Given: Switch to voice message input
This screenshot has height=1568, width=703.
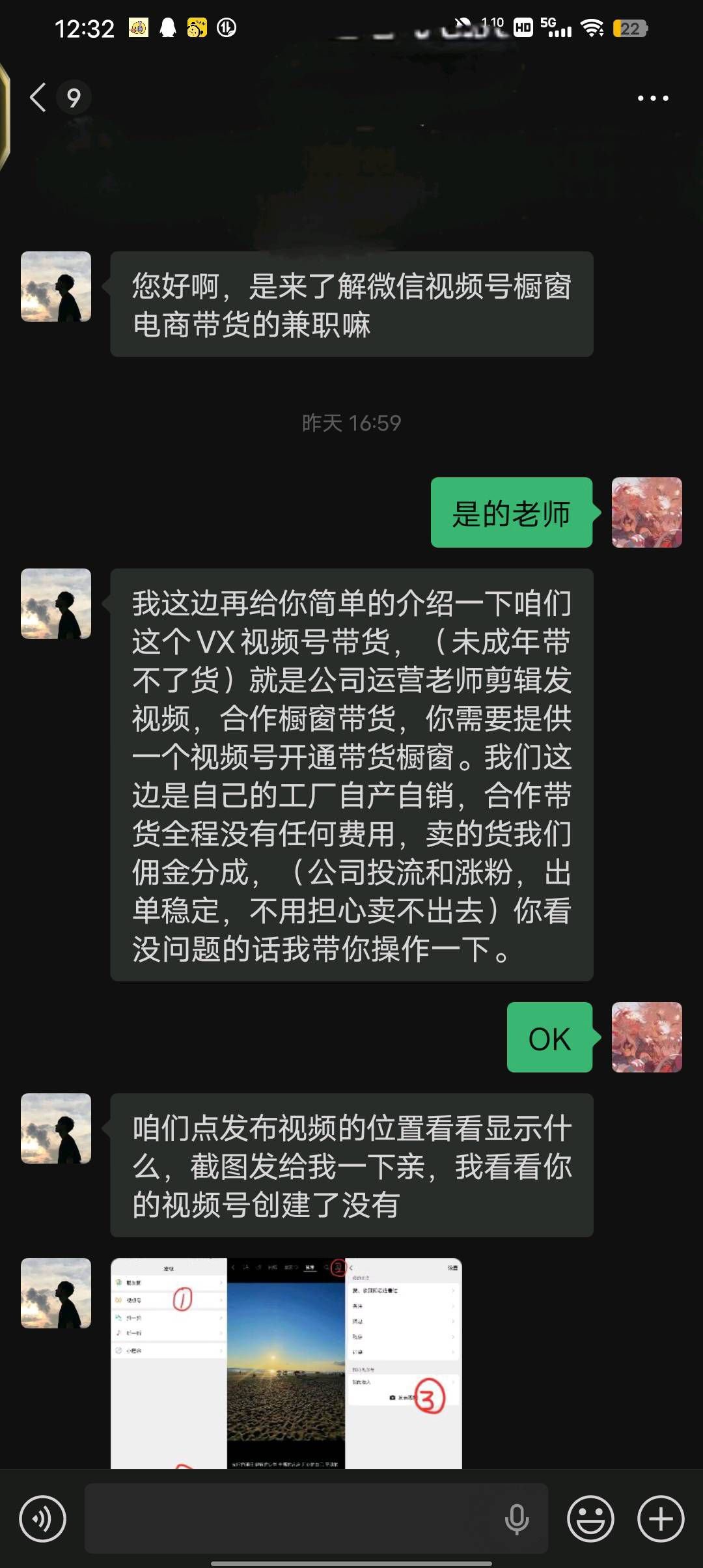Looking at the screenshot, I should pos(43,1519).
